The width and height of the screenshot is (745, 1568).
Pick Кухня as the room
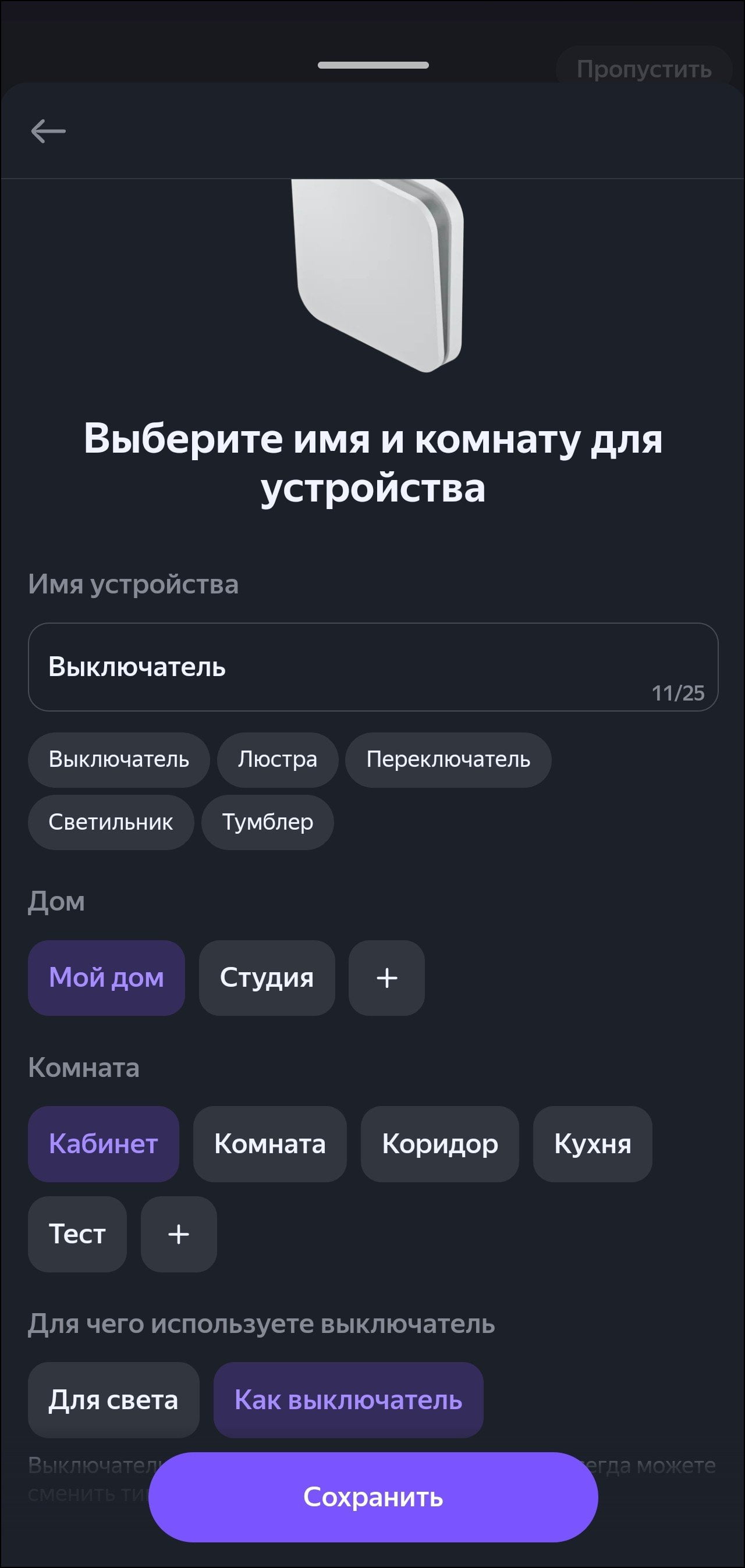(593, 1144)
